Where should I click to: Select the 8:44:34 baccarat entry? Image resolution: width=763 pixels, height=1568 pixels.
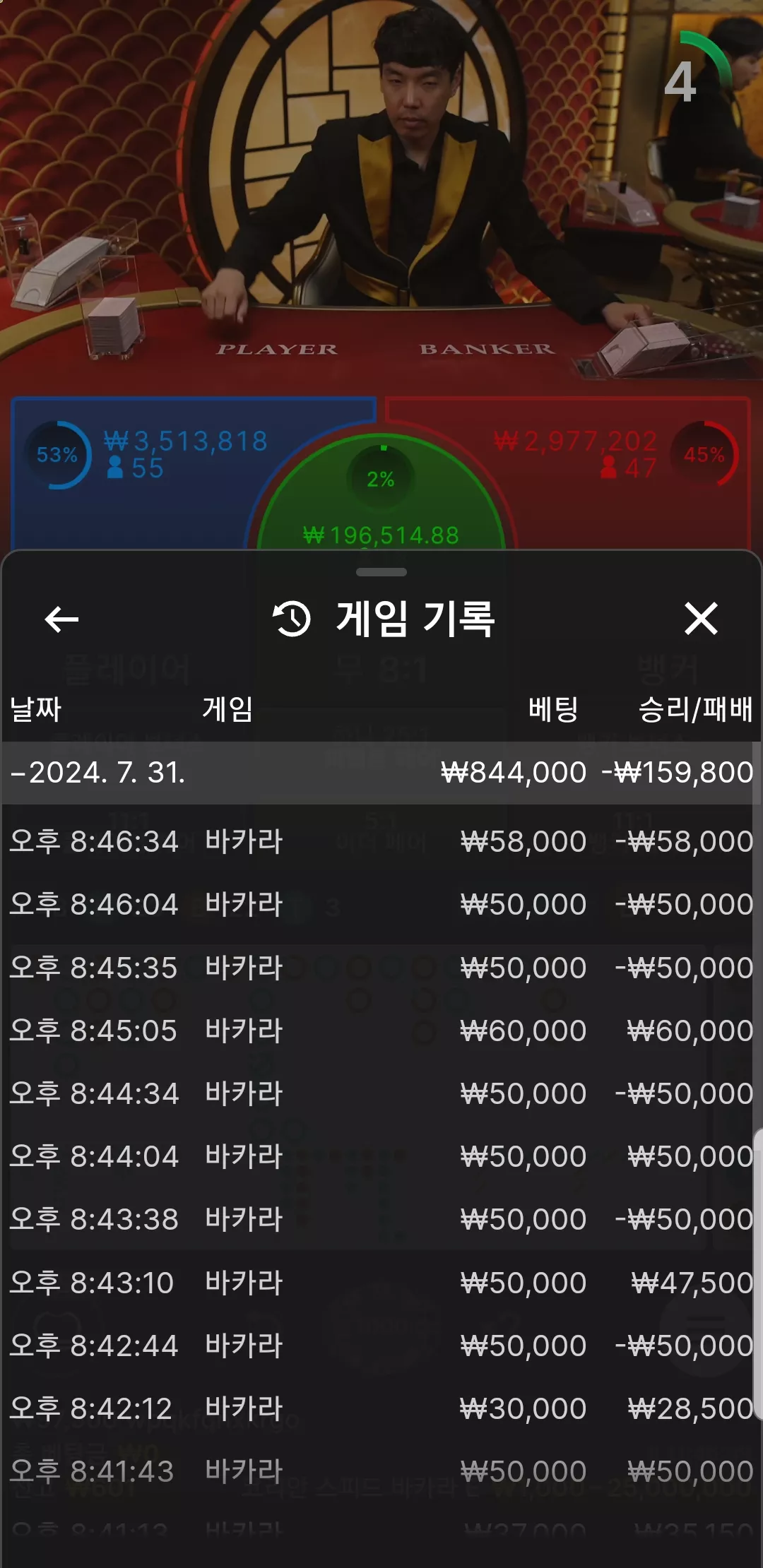[x=381, y=1093]
